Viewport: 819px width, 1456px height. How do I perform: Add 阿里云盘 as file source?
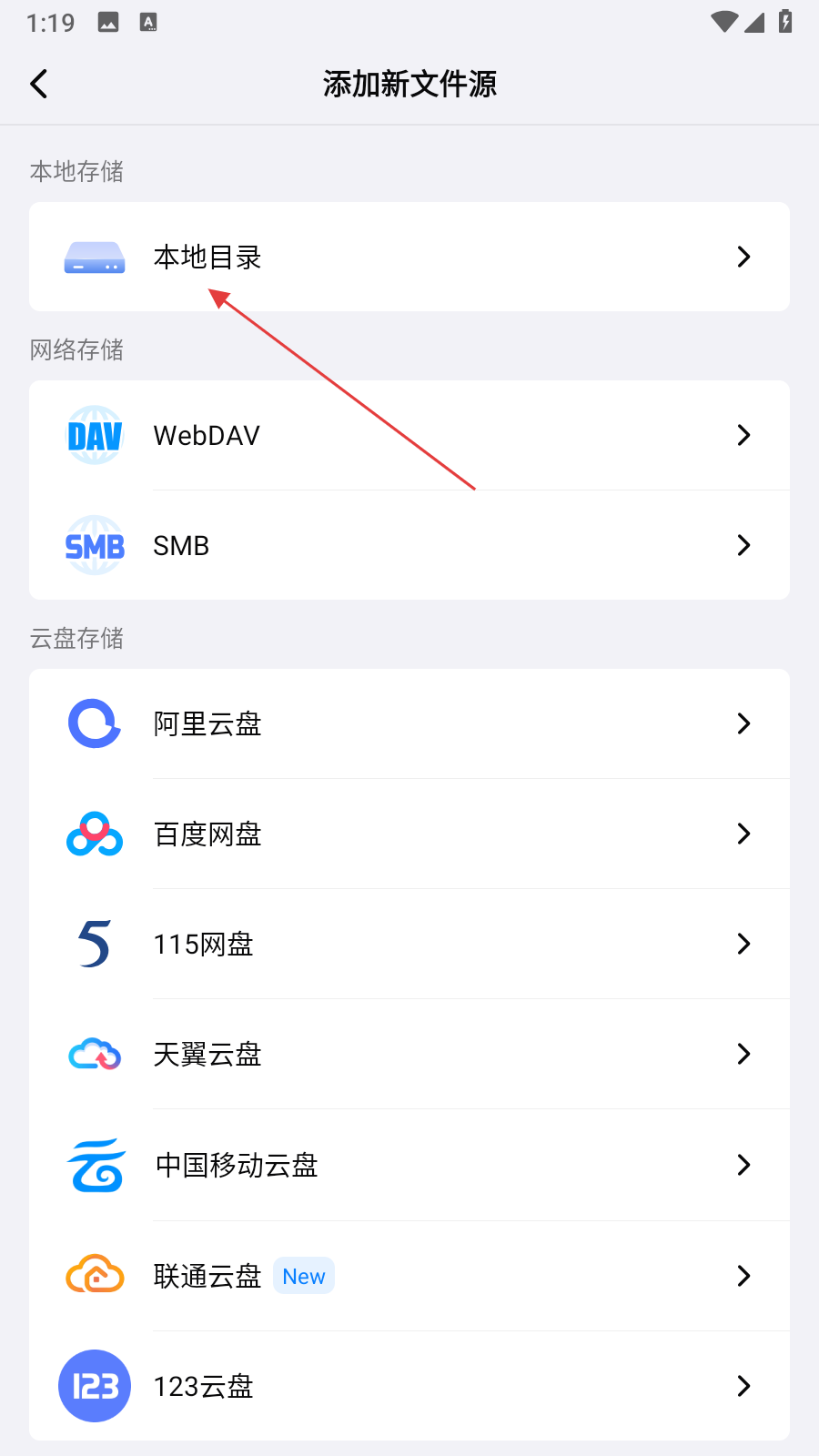click(x=409, y=723)
